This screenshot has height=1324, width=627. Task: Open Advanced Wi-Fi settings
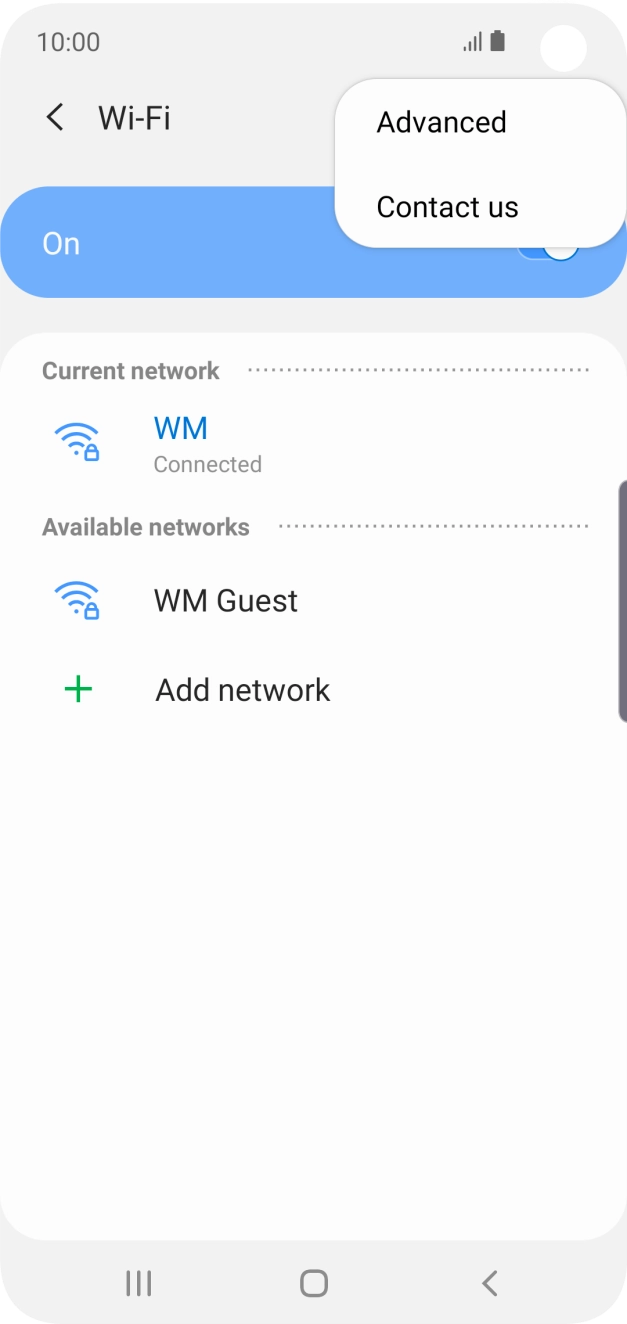click(x=441, y=122)
